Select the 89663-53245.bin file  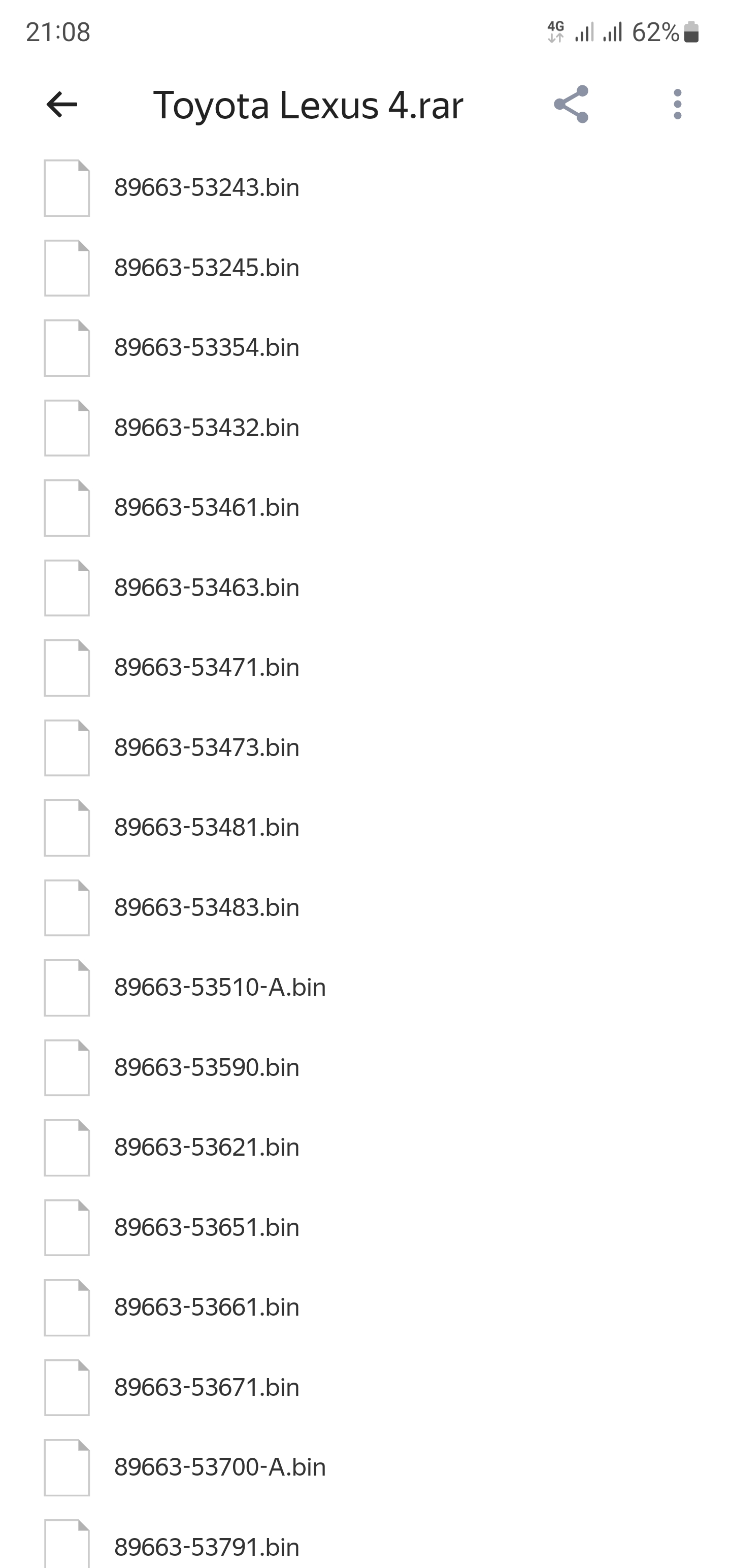tap(207, 268)
